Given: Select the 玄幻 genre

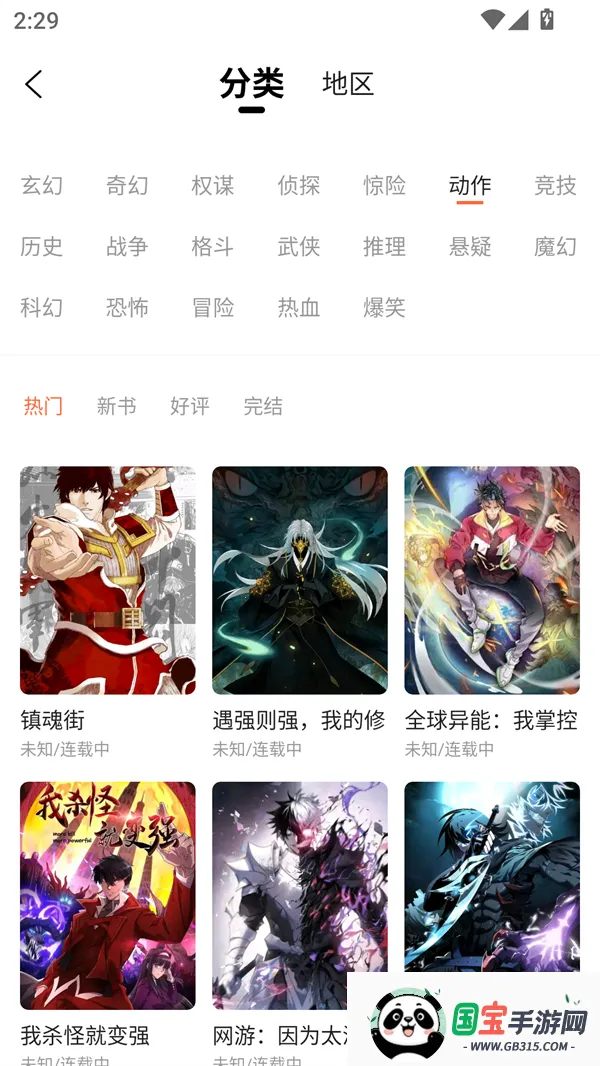Looking at the screenshot, I should (42, 185).
